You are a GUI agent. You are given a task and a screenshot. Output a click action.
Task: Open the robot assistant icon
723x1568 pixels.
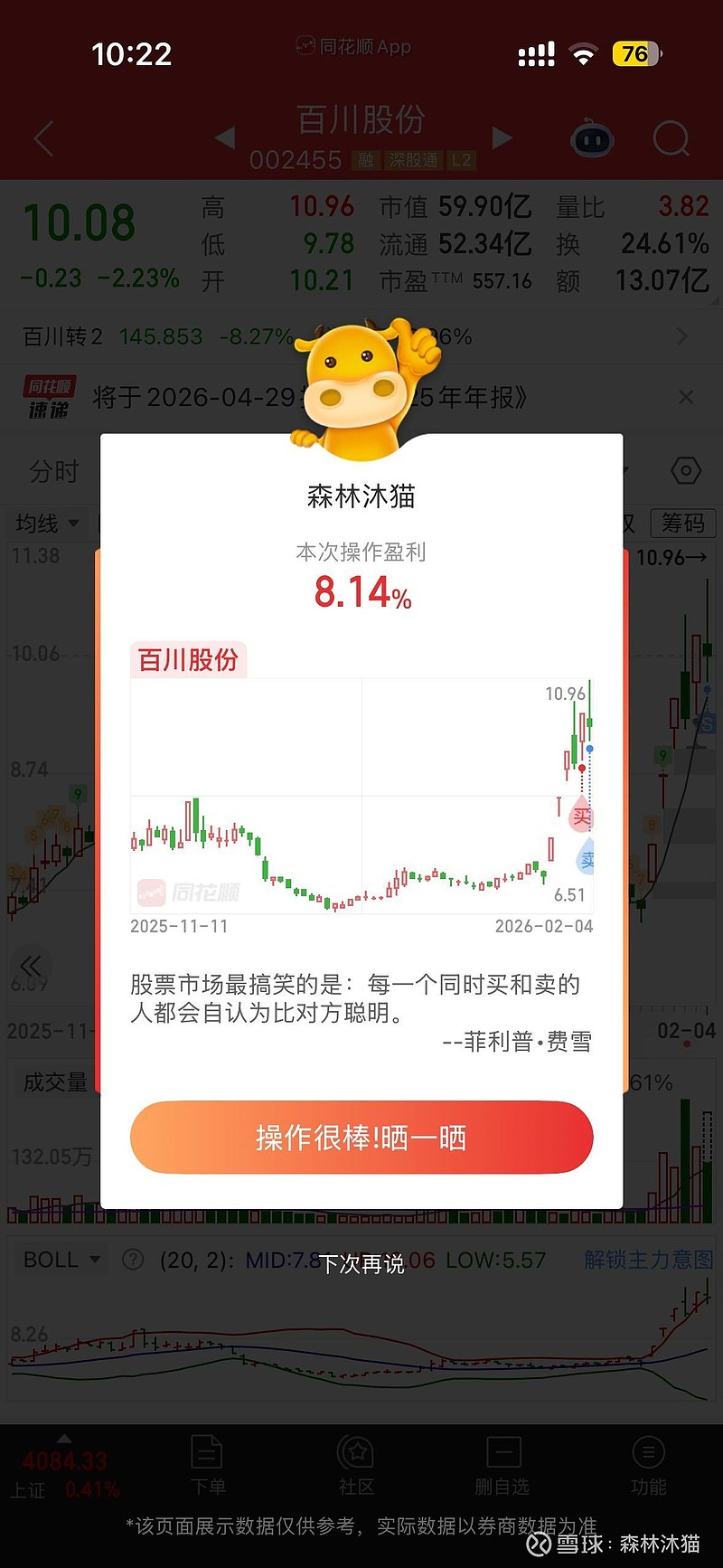click(593, 139)
